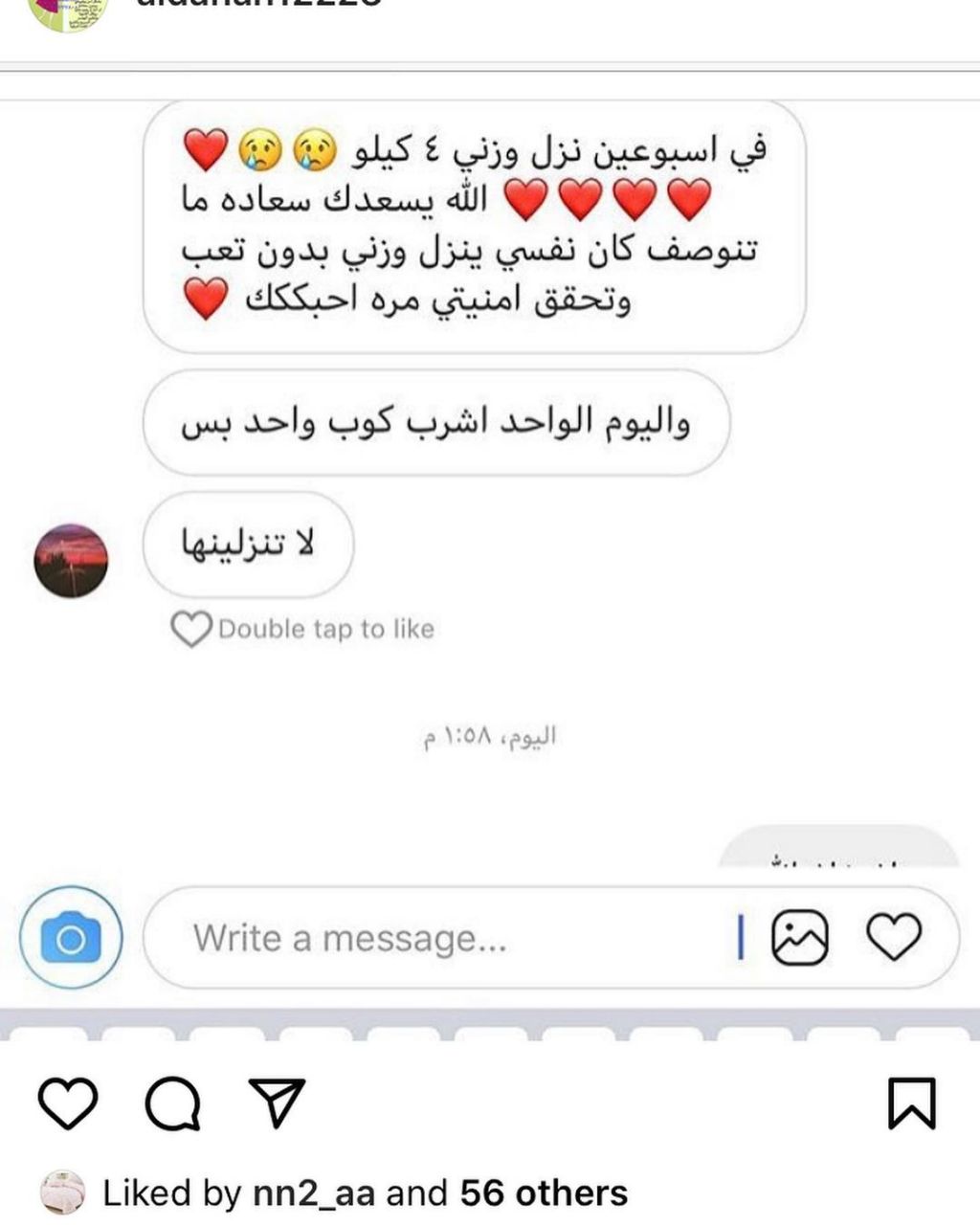Open the comments on this post
The width and height of the screenshot is (980, 1225).
tap(172, 1103)
